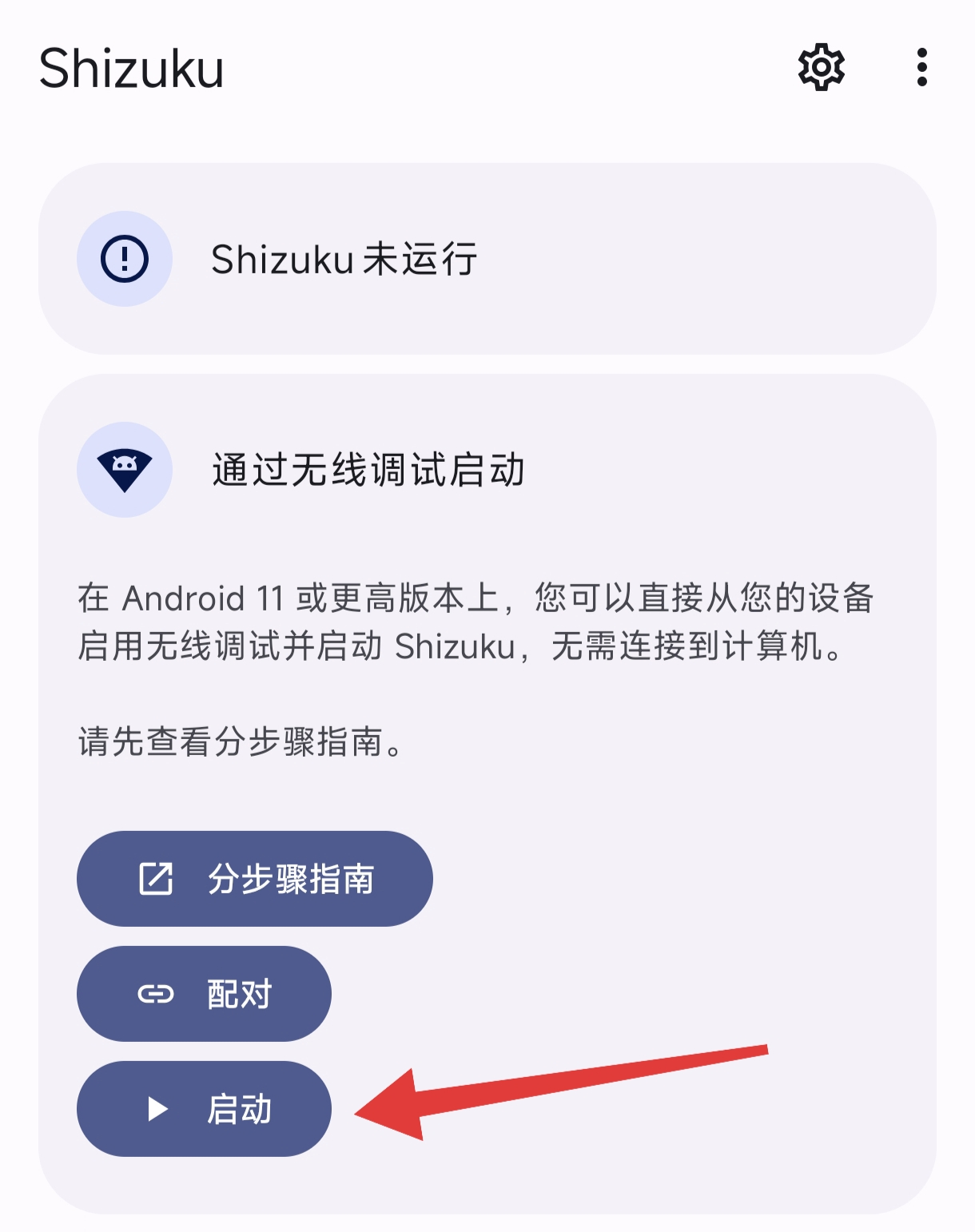Open the three-dot overflow menu
Screen dimensions: 975x1232
point(922,68)
